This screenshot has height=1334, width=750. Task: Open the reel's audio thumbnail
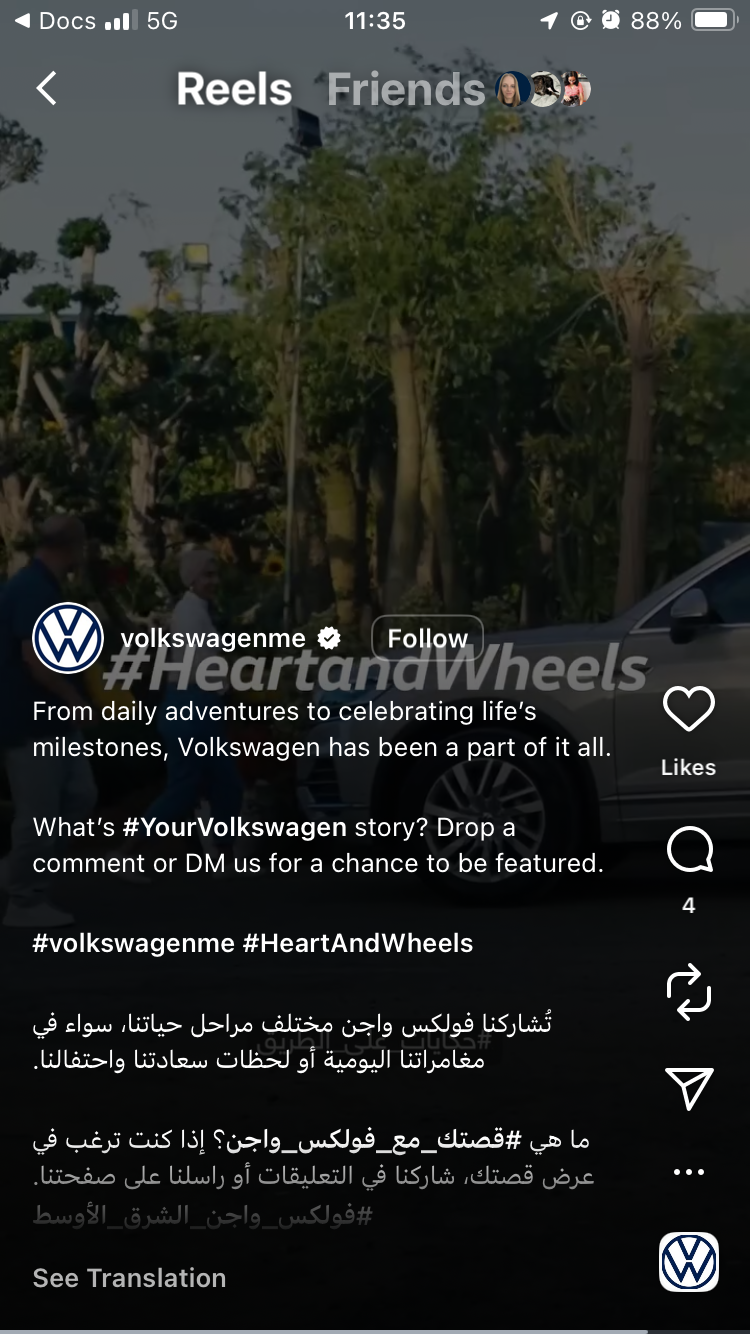[689, 1261]
